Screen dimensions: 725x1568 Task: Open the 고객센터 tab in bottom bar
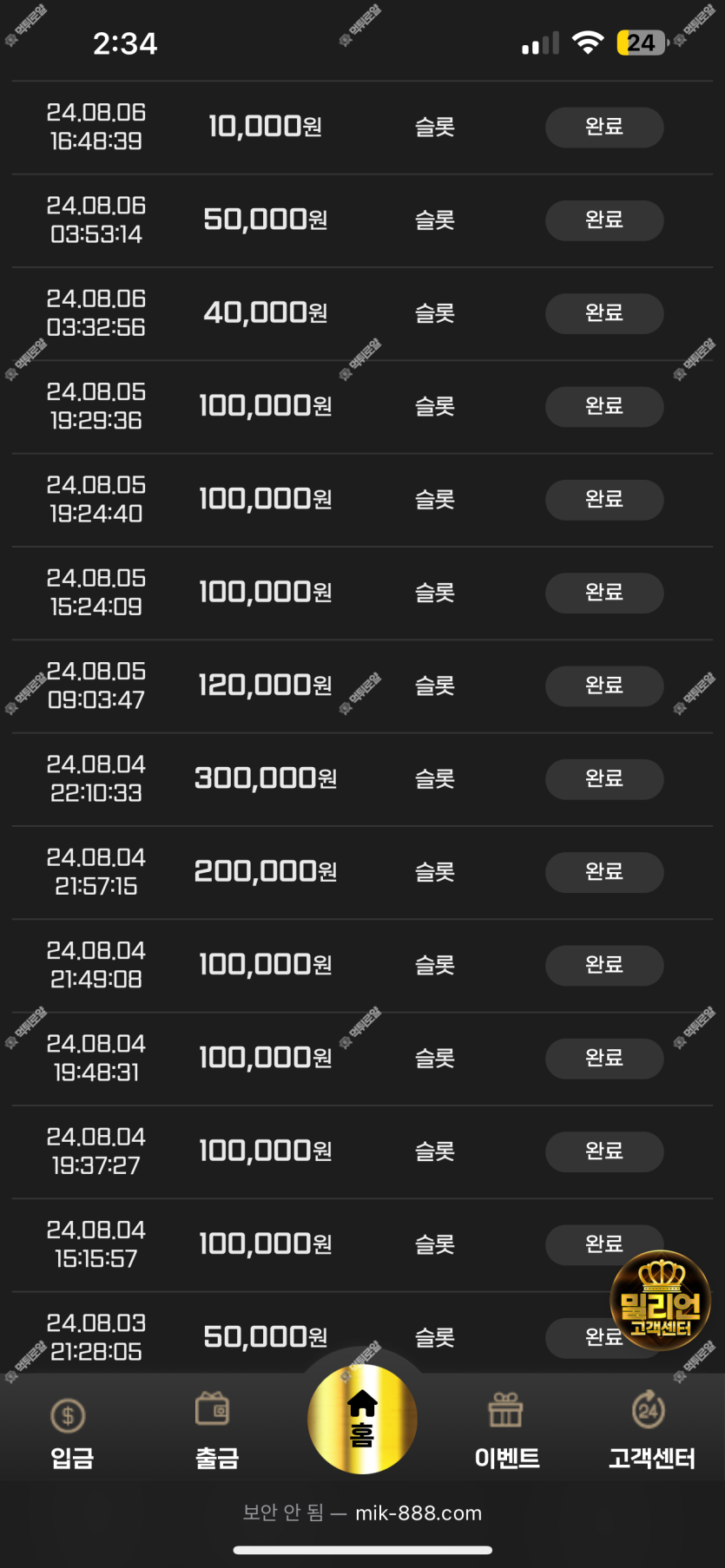[x=651, y=1433]
